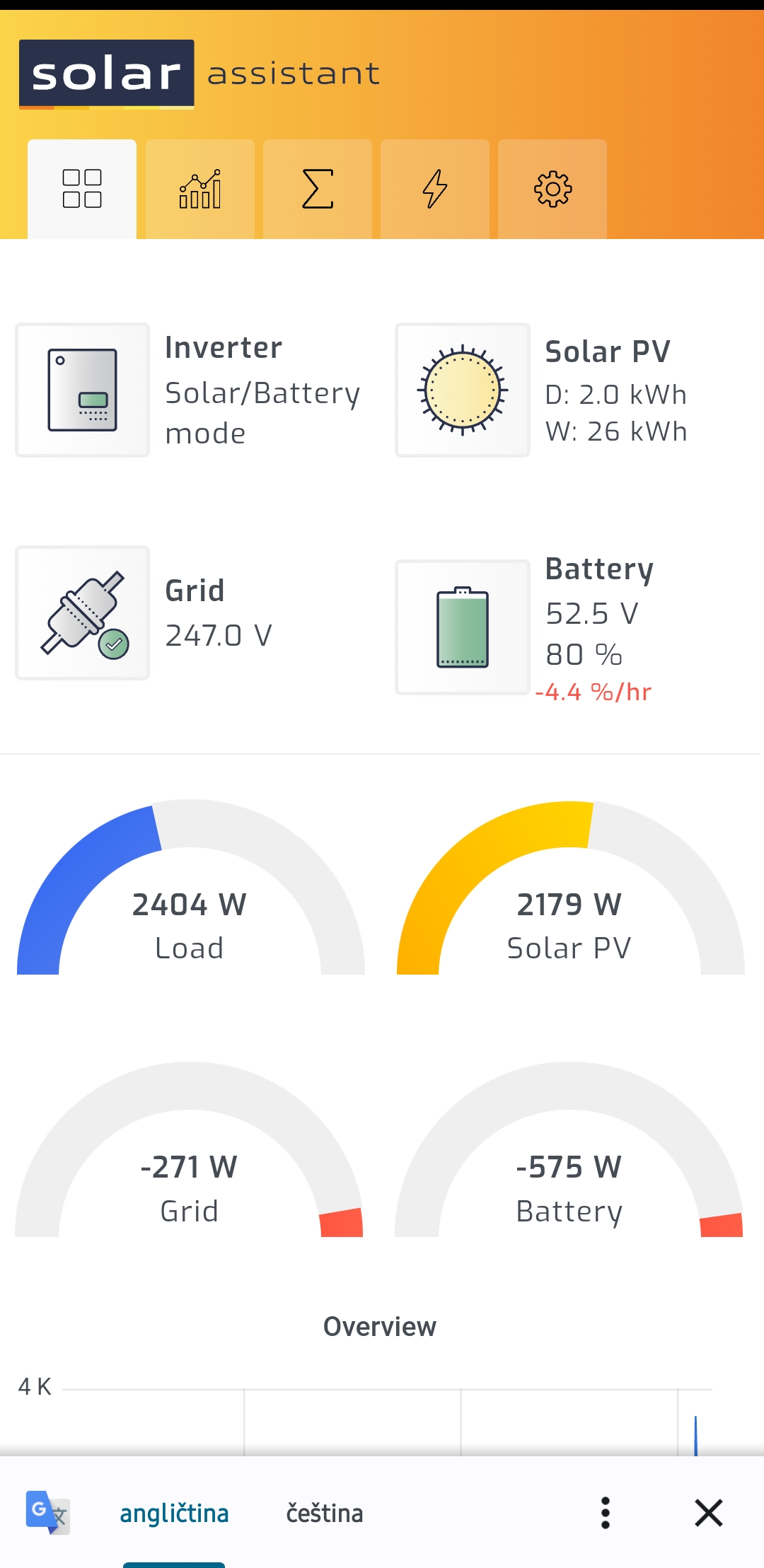Open the totals sigma tab
Image resolution: width=764 pixels, height=1568 pixels.
point(318,189)
